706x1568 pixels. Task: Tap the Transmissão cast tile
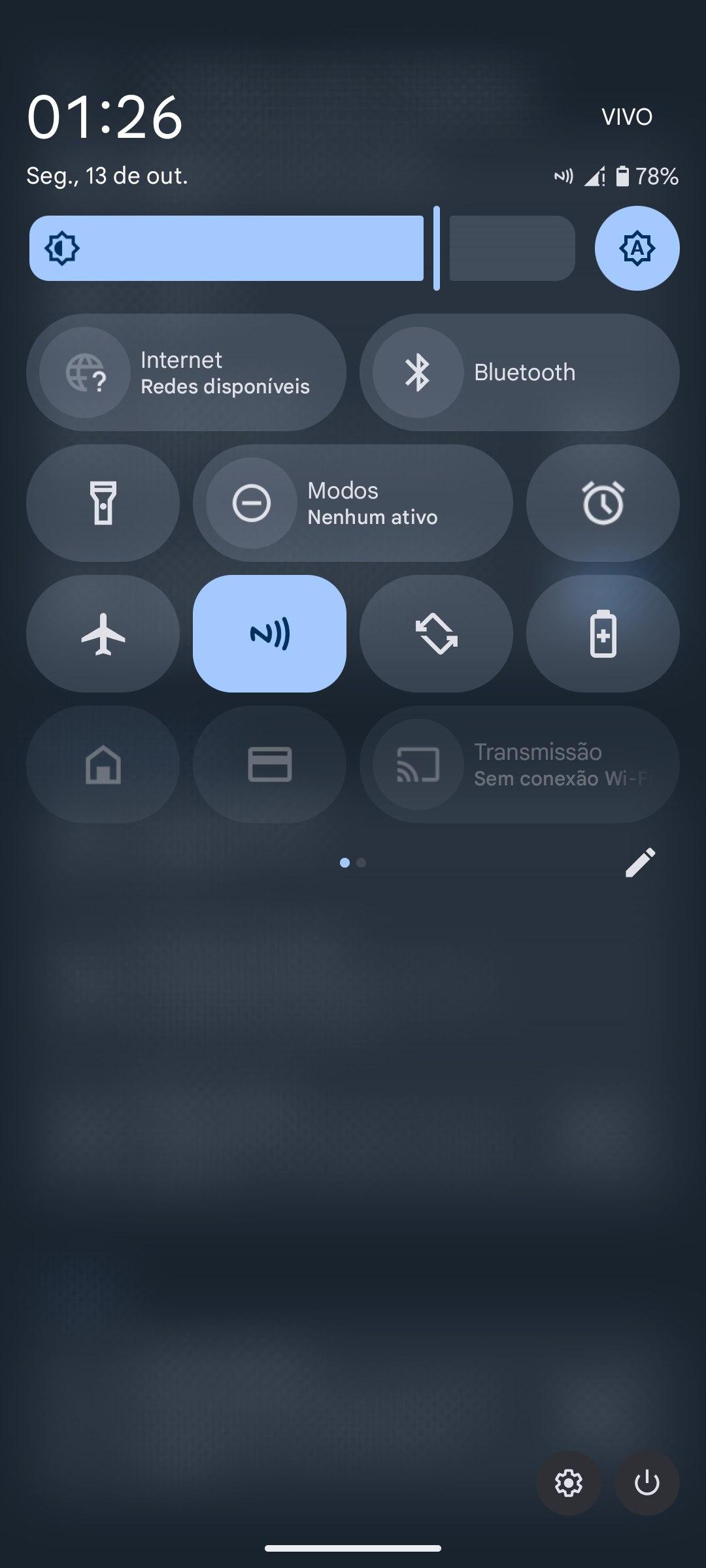[520, 764]
